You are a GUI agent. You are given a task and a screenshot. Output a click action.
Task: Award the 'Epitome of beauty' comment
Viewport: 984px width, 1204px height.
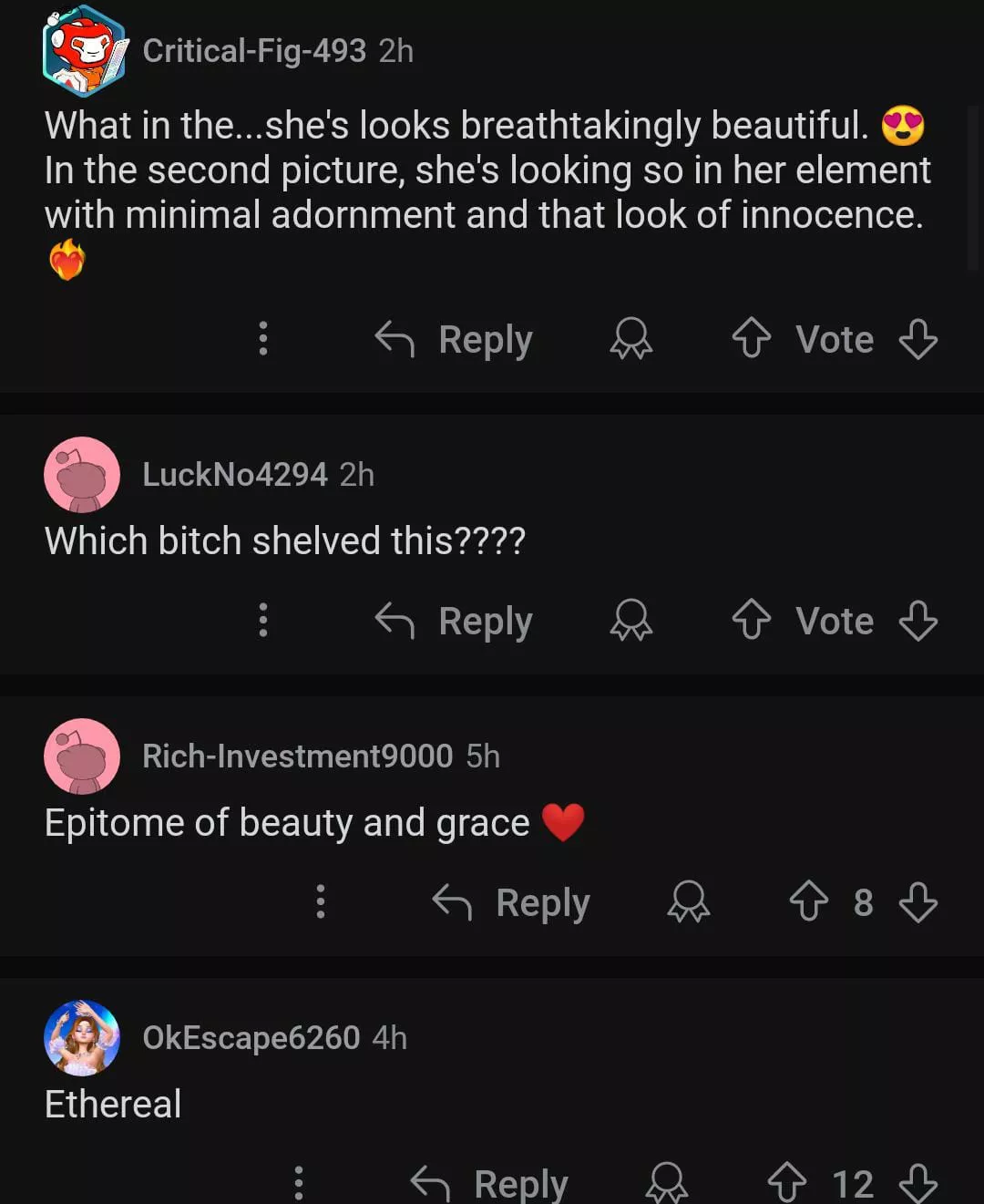(x=688, y=902)
